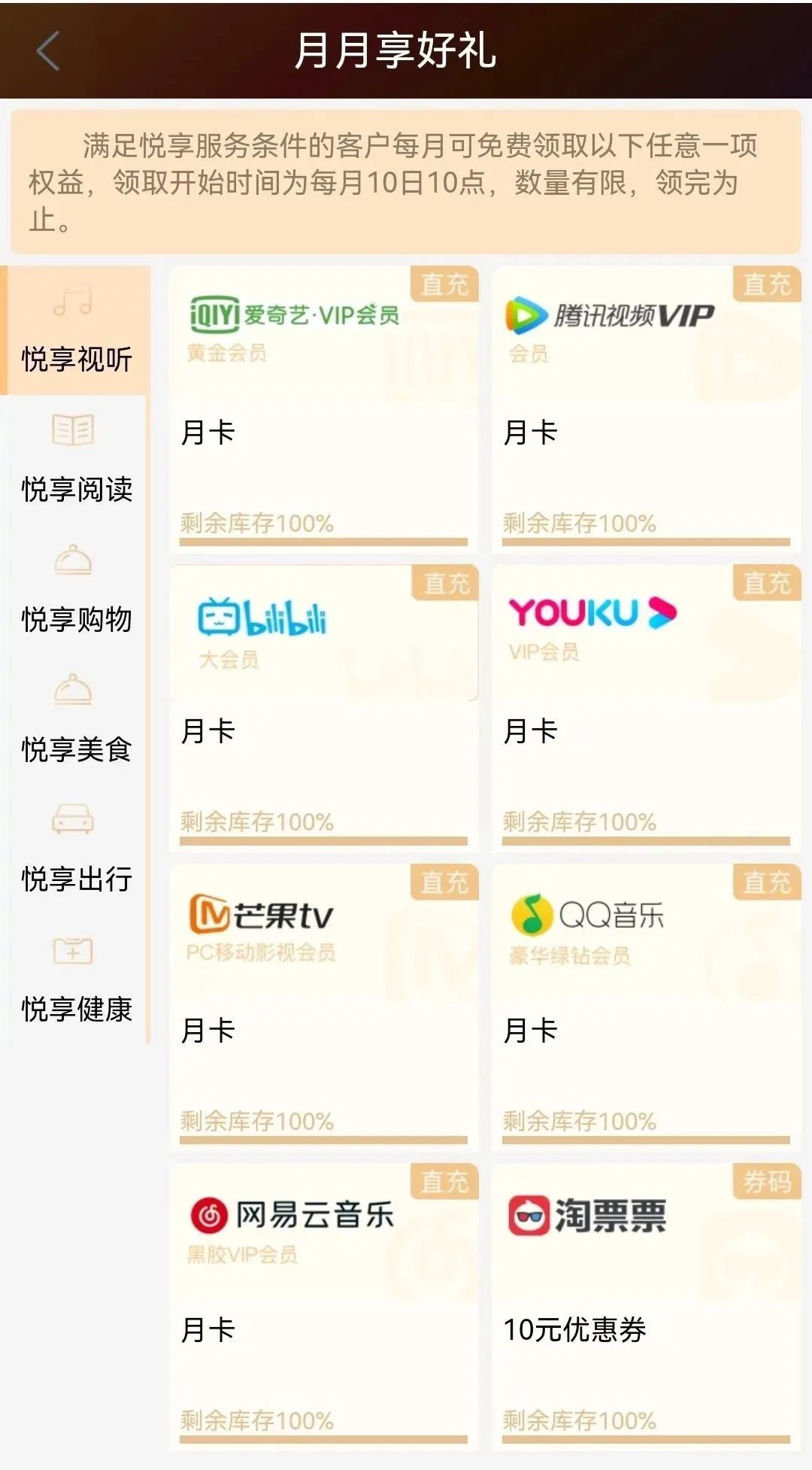Open the 悦享购物 category
Image resolution: width=812 pixels, height=1470 pixels.
[x=75, y=591]
